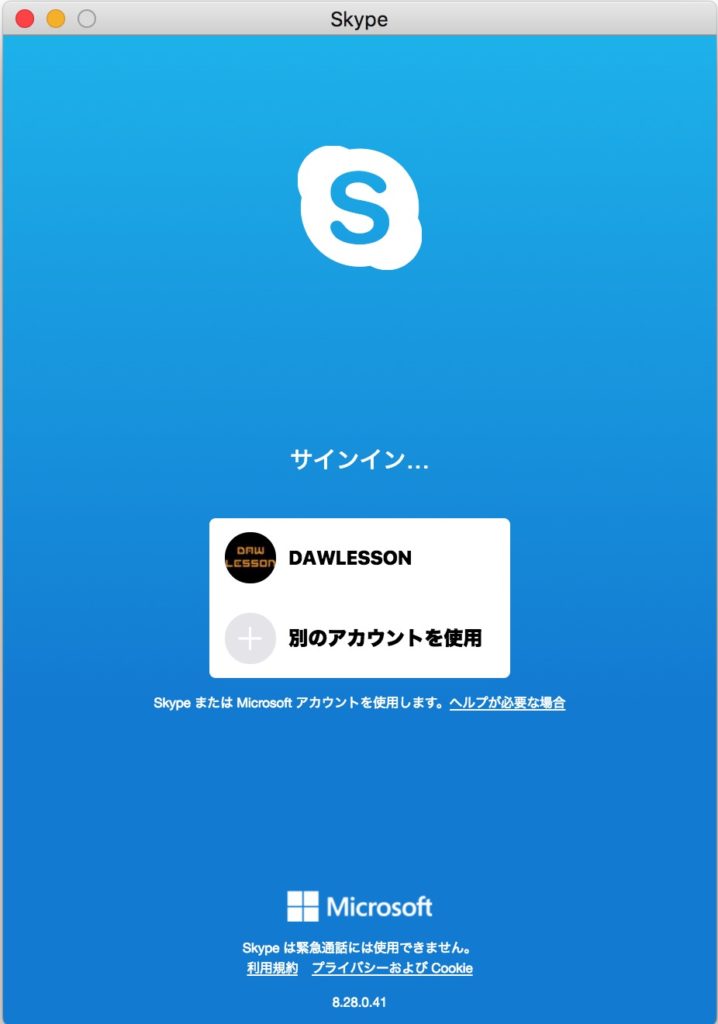Sign in with the DAWLESSON account

349,558
